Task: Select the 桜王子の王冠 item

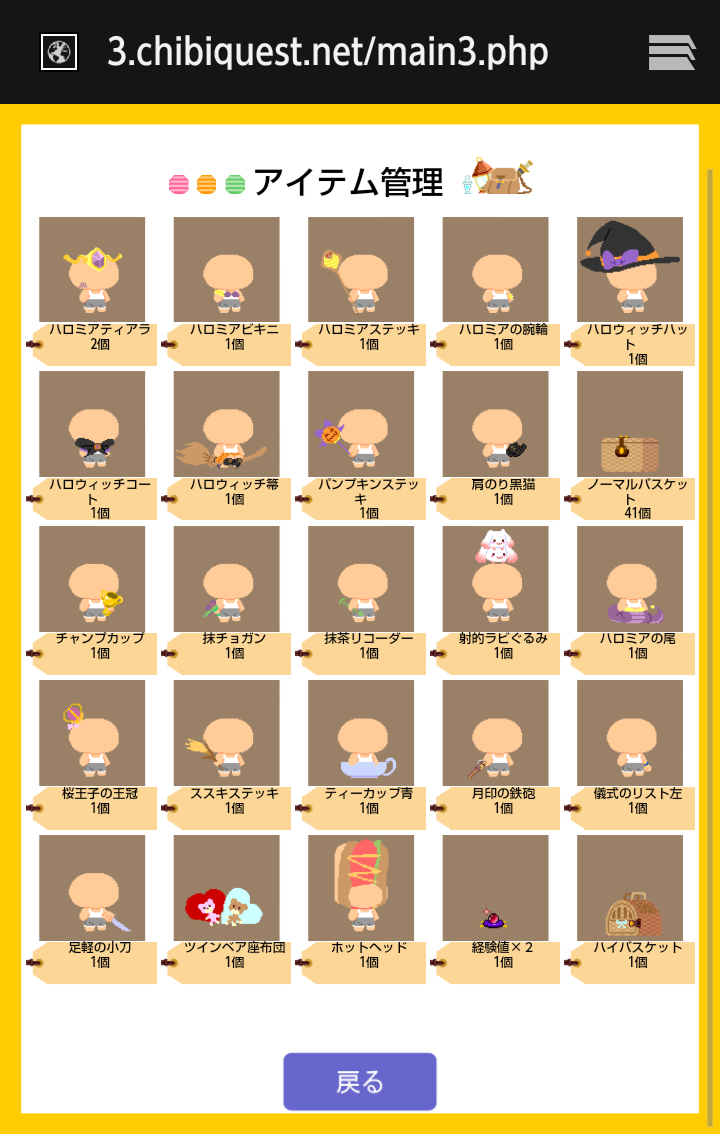Action: 92,733
